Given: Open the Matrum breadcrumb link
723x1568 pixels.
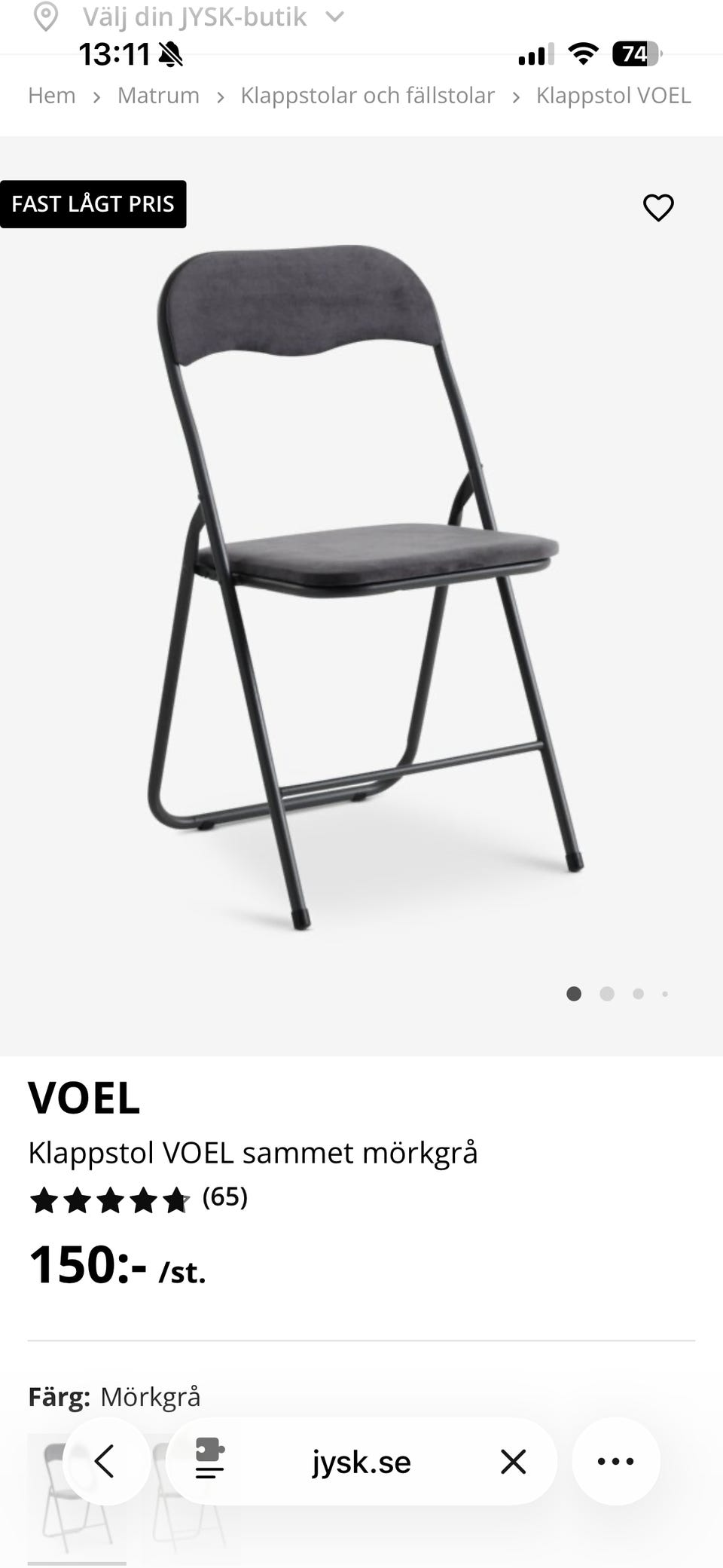Looking at the screenshot, I should (x=158, y=95).
